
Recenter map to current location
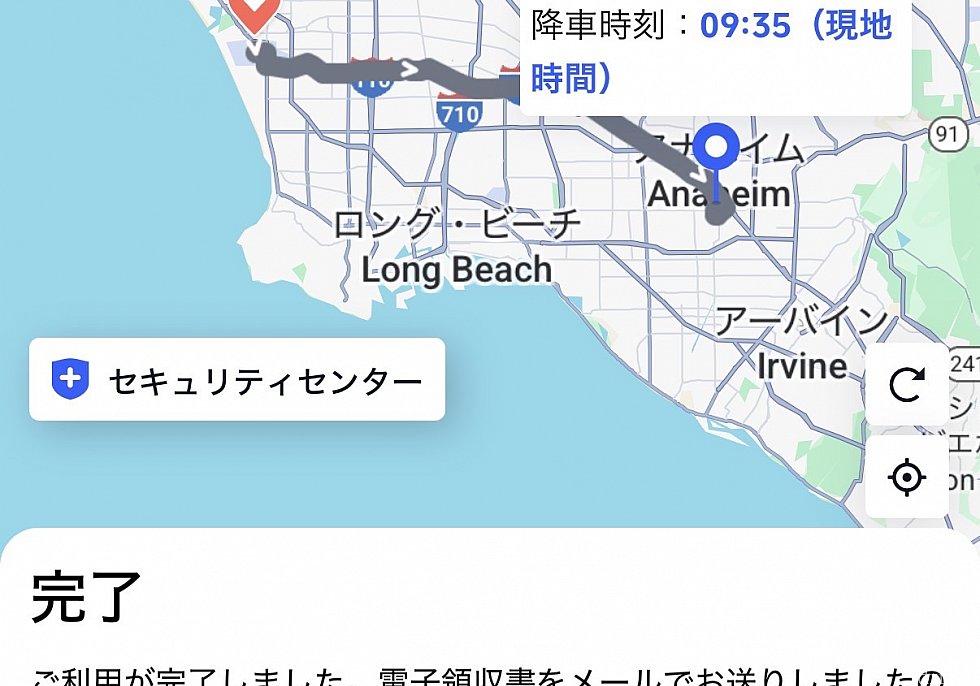(x=906, y=478)
